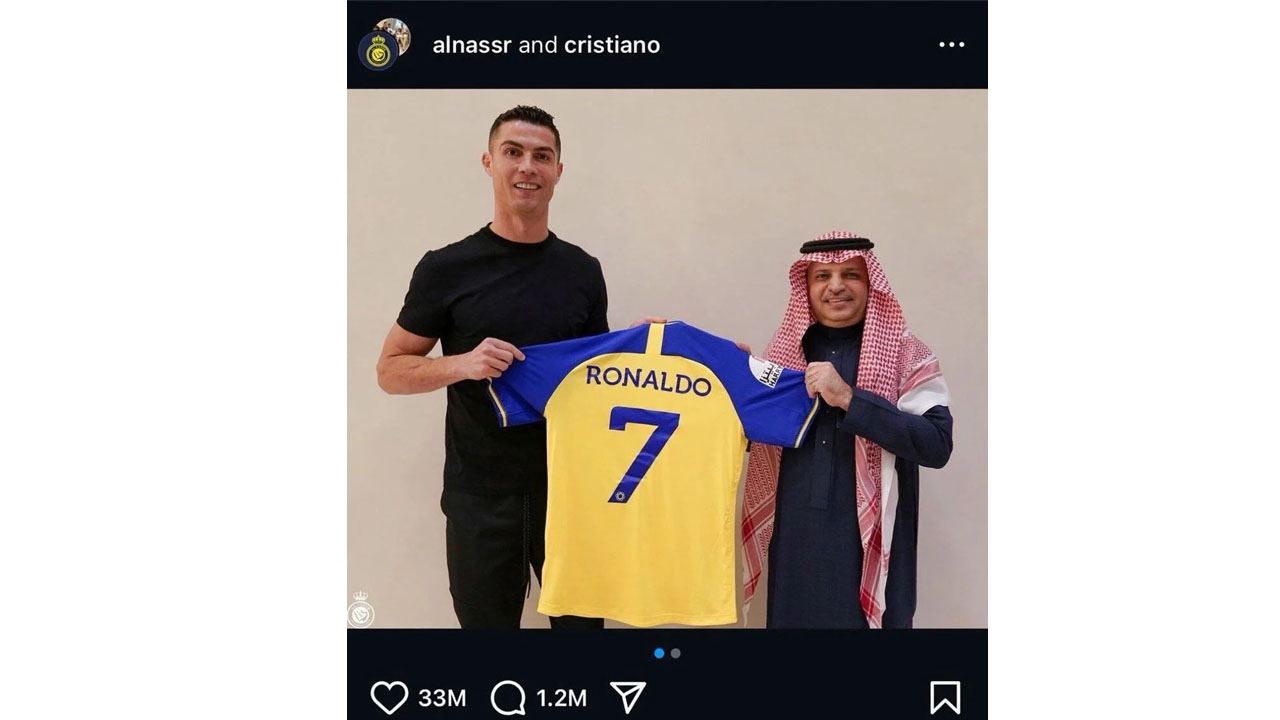Share the post with the paper plane

[628, 697]
